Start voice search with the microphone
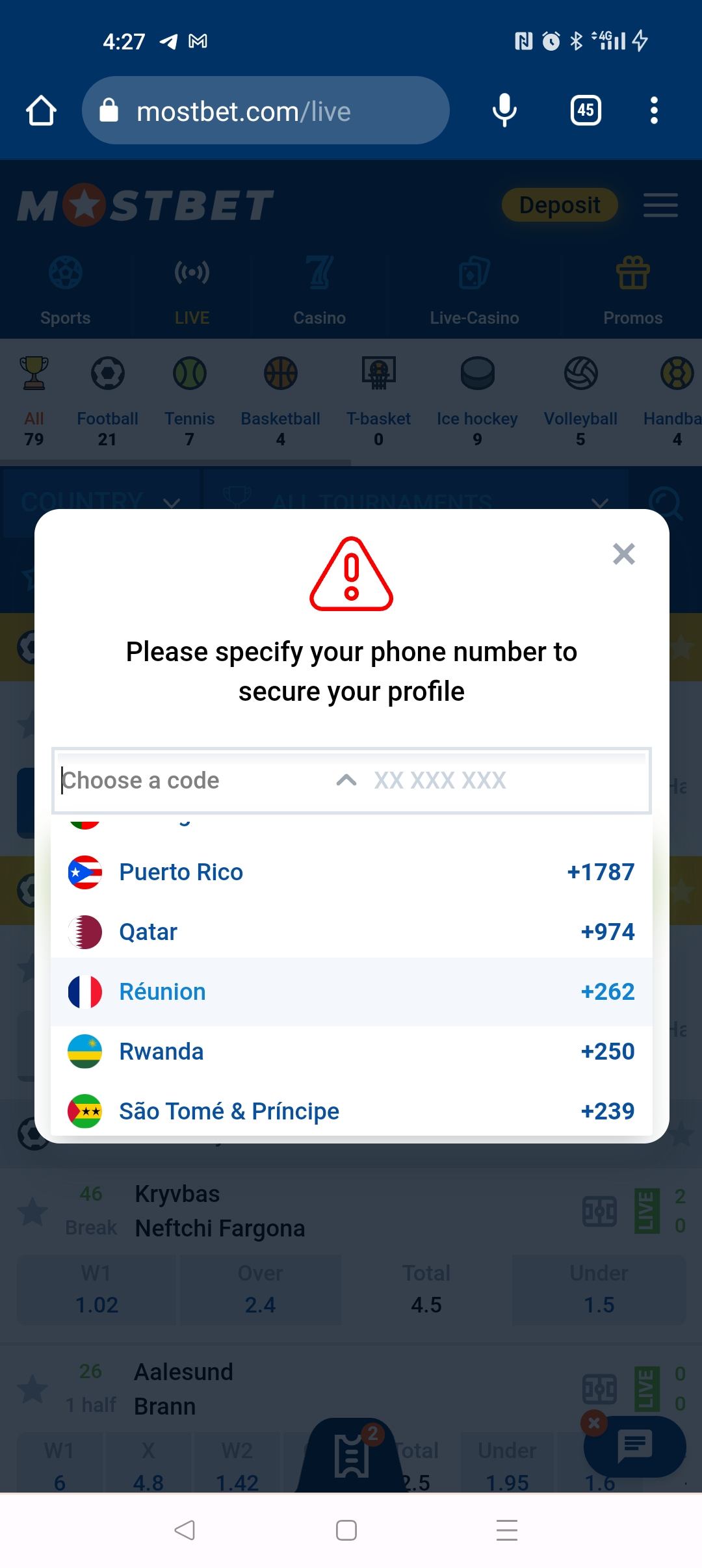 pos(504,111)
